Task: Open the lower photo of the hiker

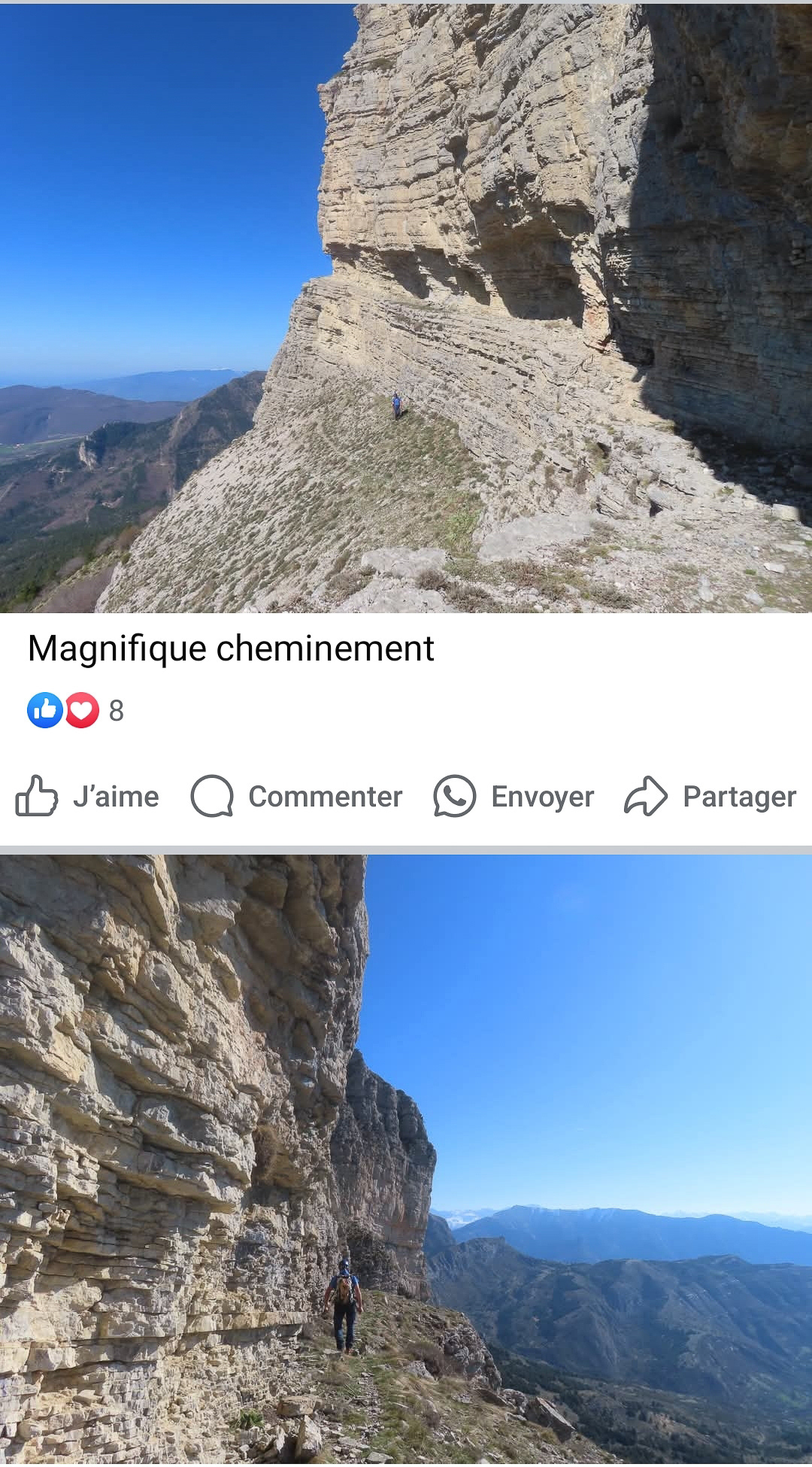Action: 406,1159
